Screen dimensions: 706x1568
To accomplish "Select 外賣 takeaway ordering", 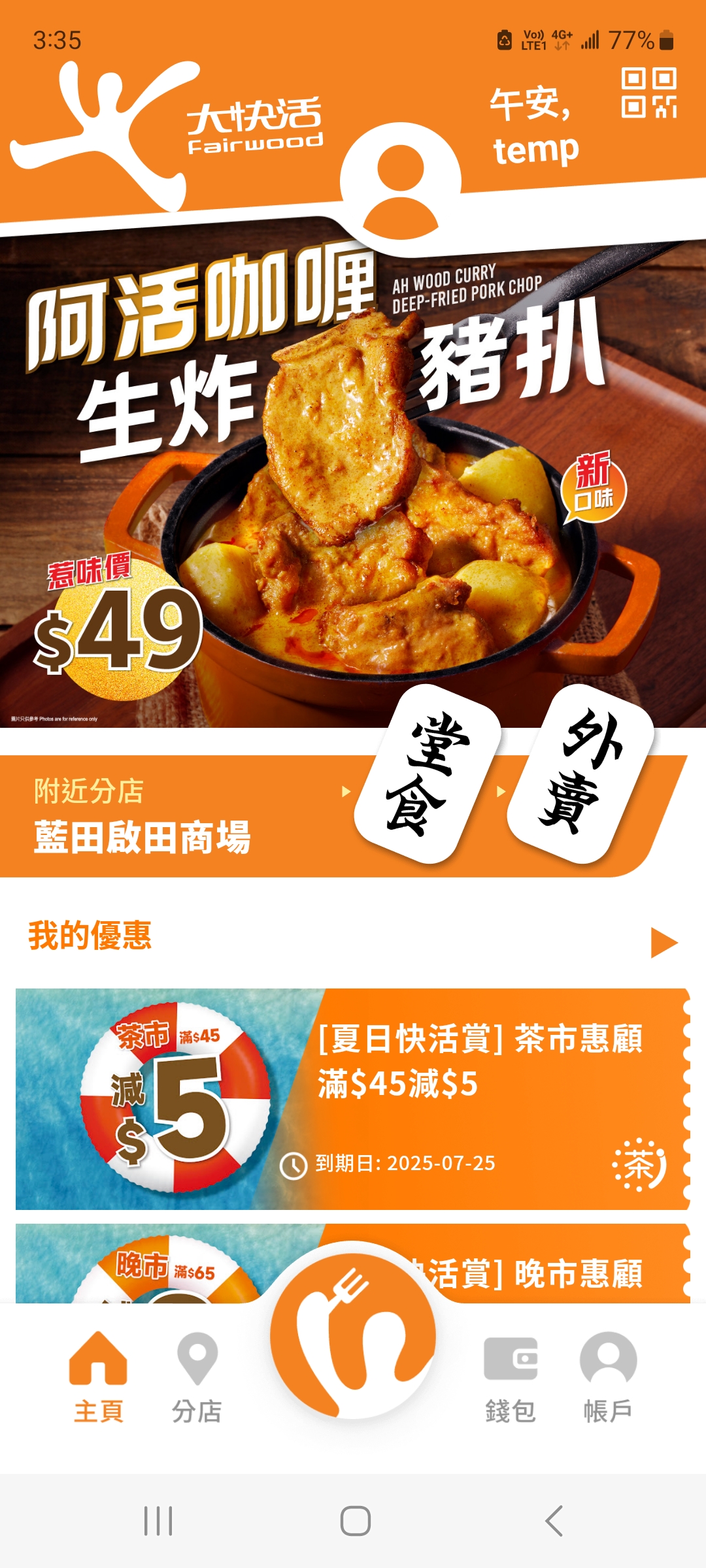I will (x=580, y=774).
